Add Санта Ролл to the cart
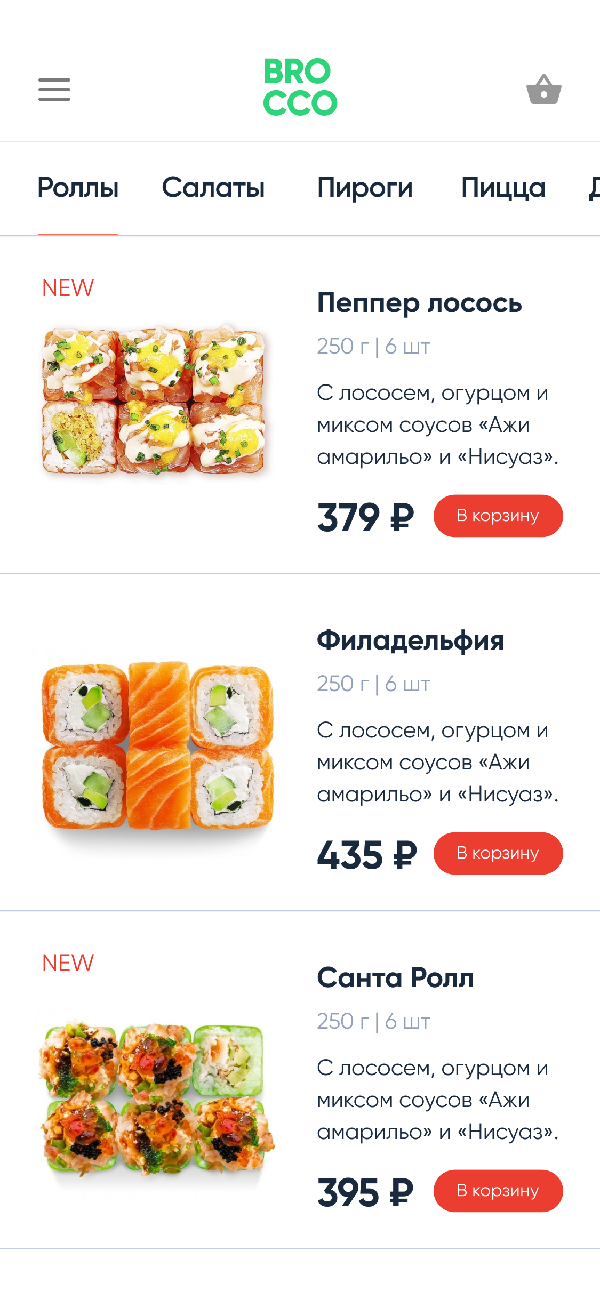The image size is (600, 1299). coord(498,1191)
